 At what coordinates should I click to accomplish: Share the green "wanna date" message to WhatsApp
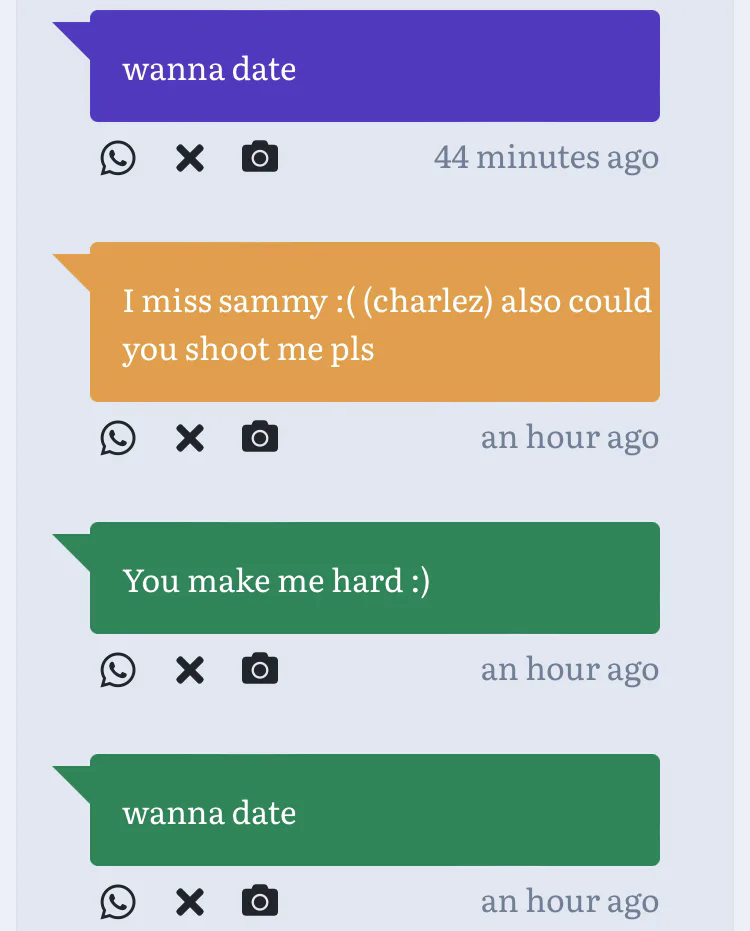118,902
